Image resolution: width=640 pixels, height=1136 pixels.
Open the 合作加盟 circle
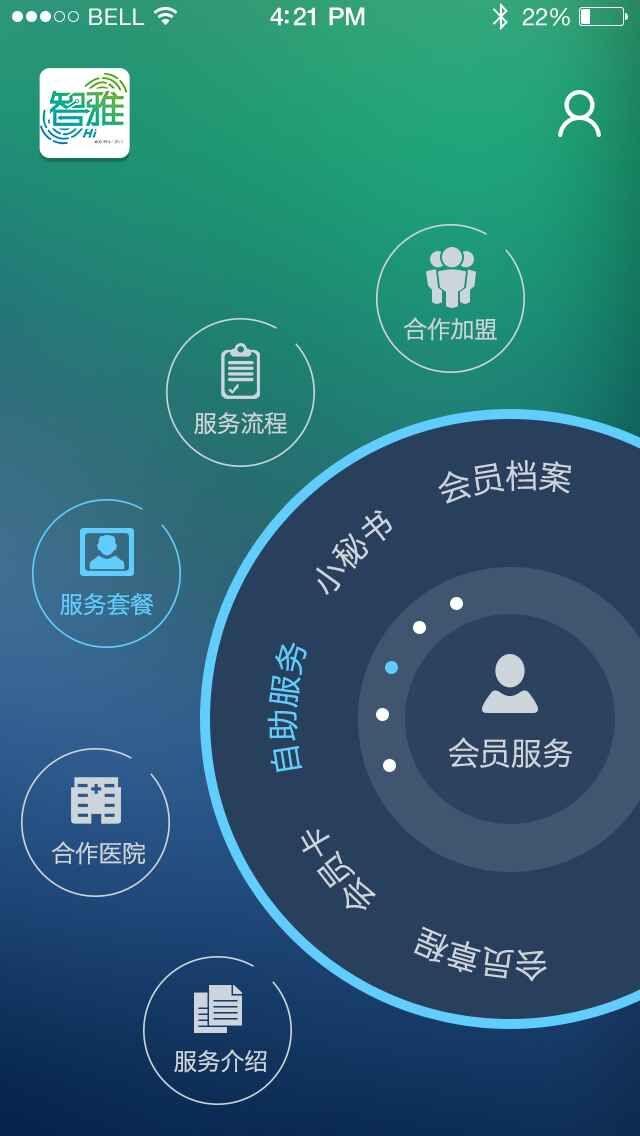pyautogui.click(x=450, y=298)
